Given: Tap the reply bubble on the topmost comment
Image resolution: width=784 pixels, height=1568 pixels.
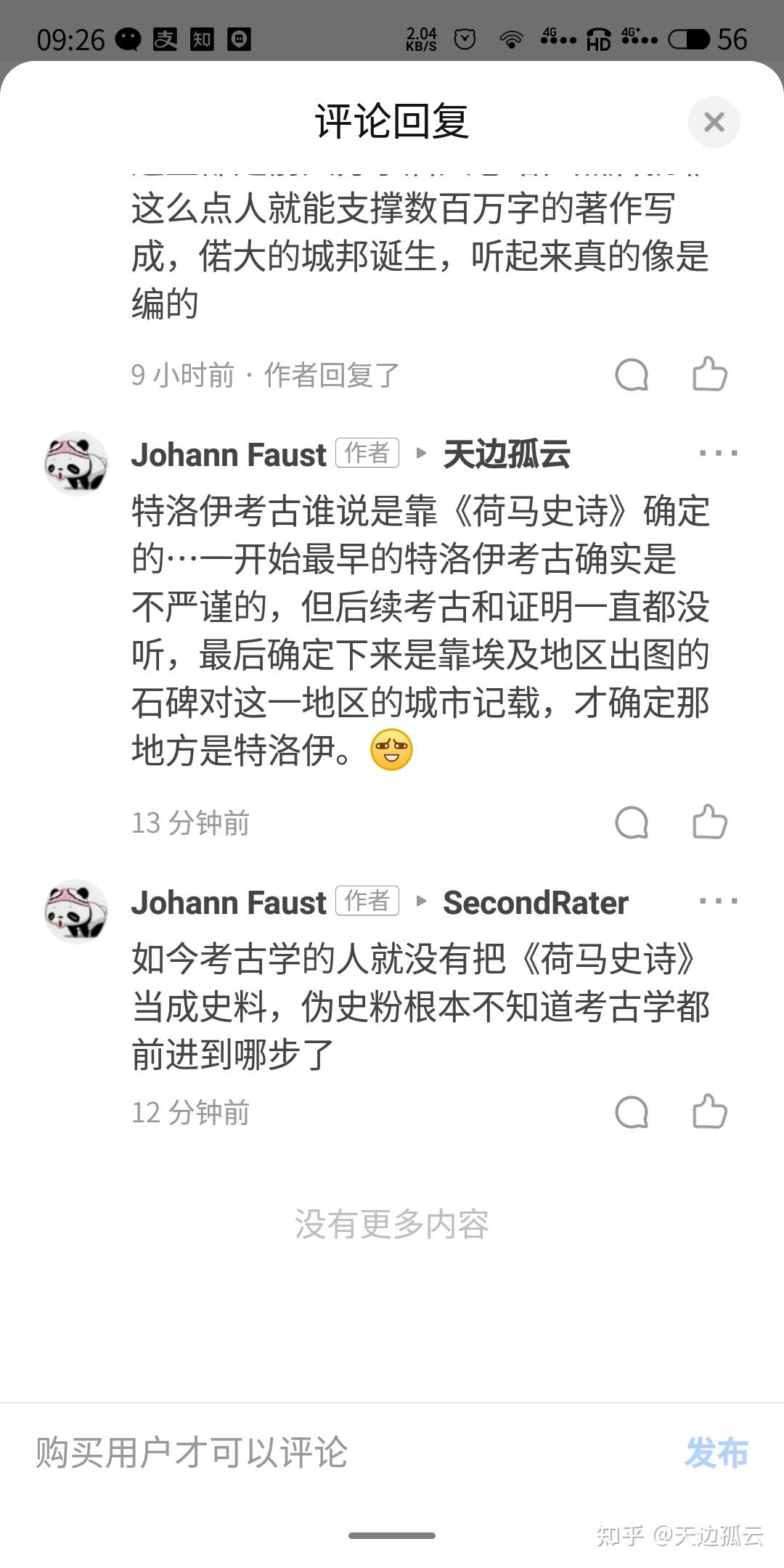Looking at the screenshot, I should 631,375.
